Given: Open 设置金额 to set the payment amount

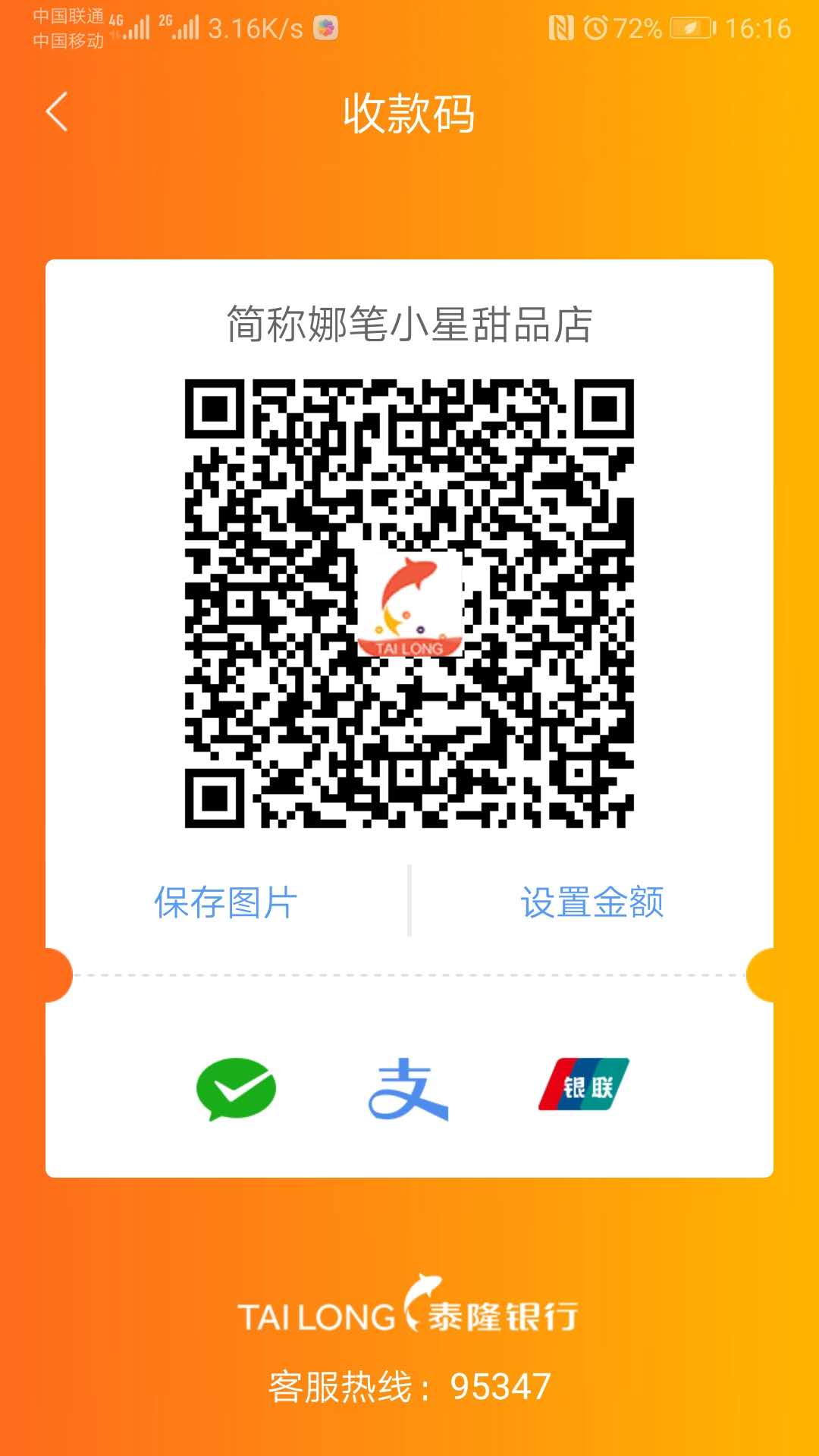Looking at the screenshot, I should 591,902.
